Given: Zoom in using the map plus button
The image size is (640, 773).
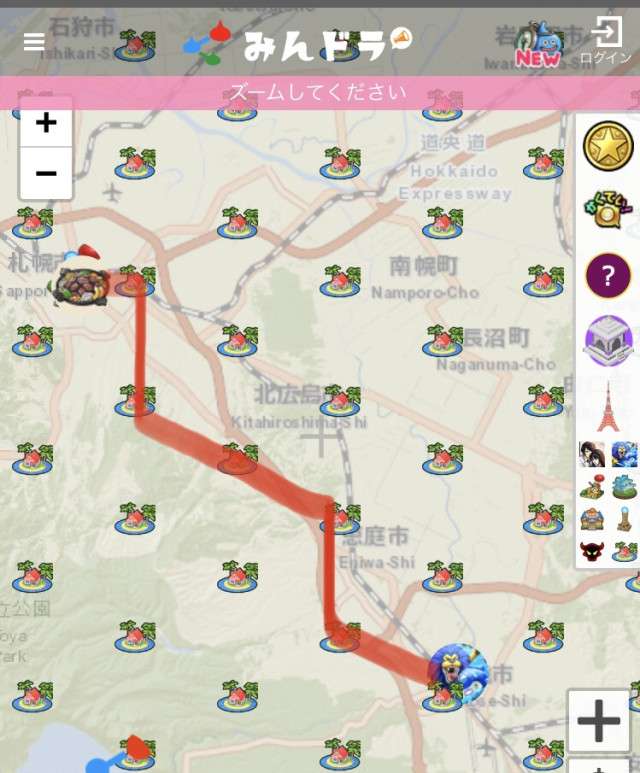Looking at the screenshot, I should 46,123.
